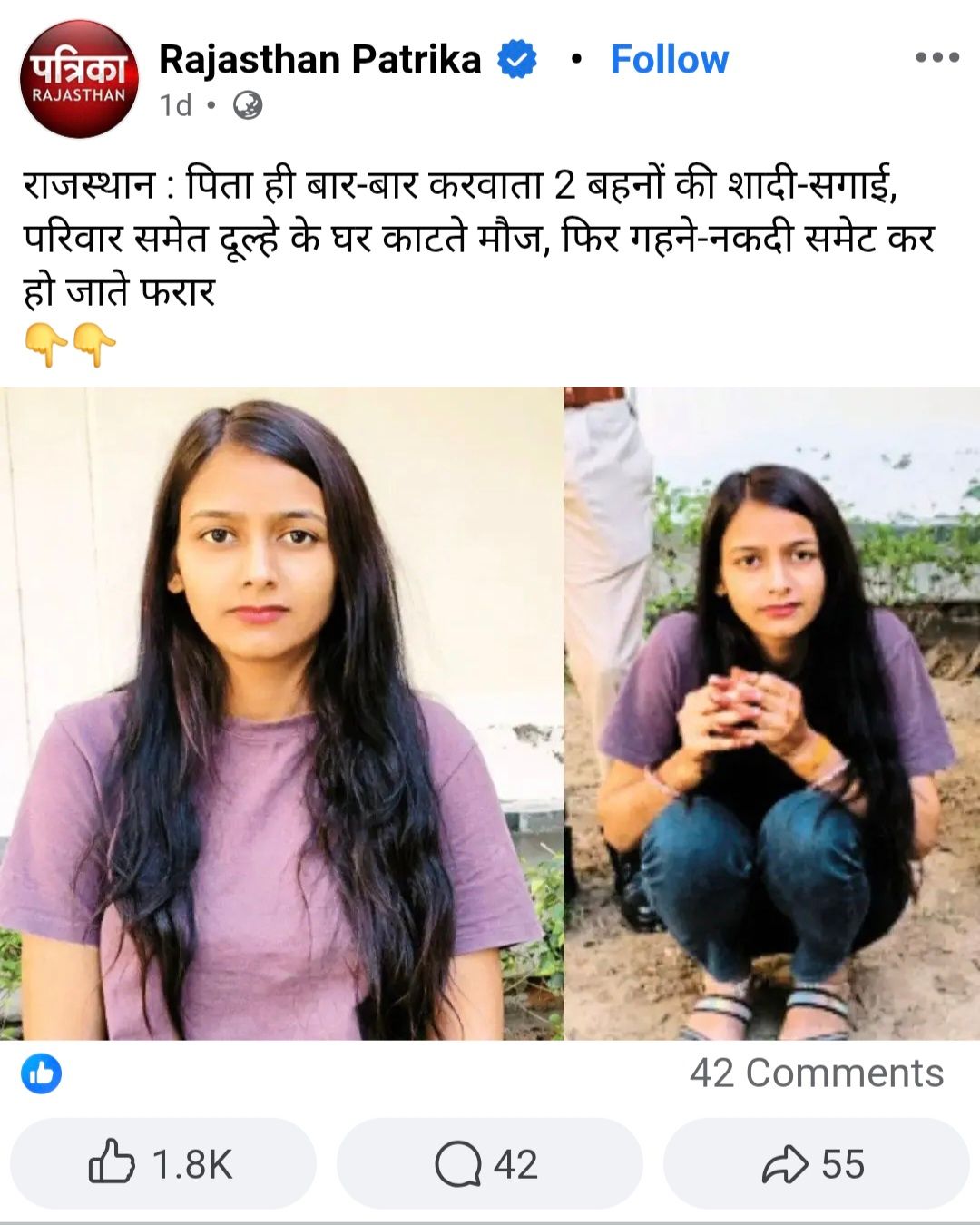Share this post via the 55 shares button
This screenshot has height=1225, width=980.
816,1163
